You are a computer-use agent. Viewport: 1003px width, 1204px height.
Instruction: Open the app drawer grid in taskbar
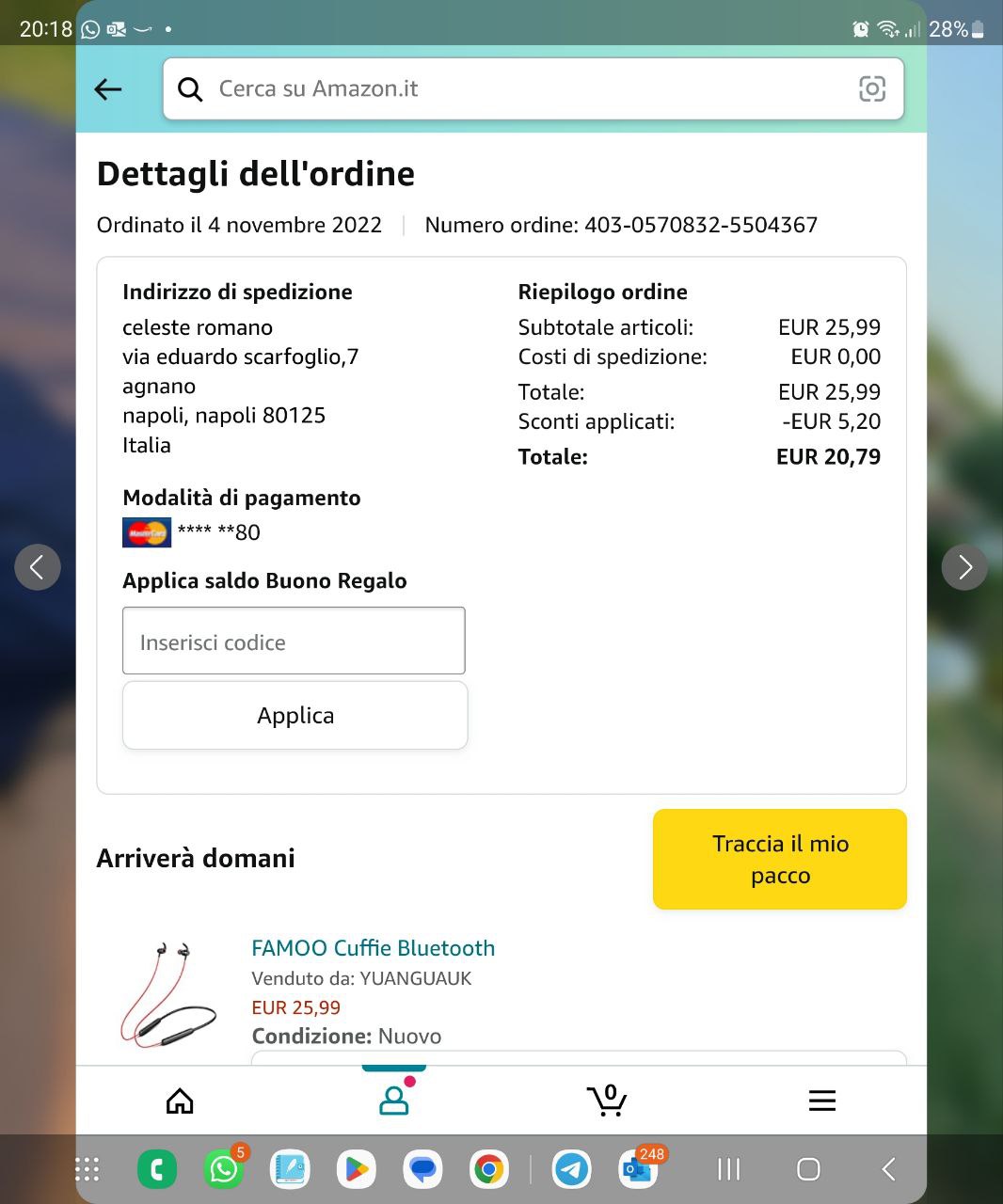point(87,1169)
